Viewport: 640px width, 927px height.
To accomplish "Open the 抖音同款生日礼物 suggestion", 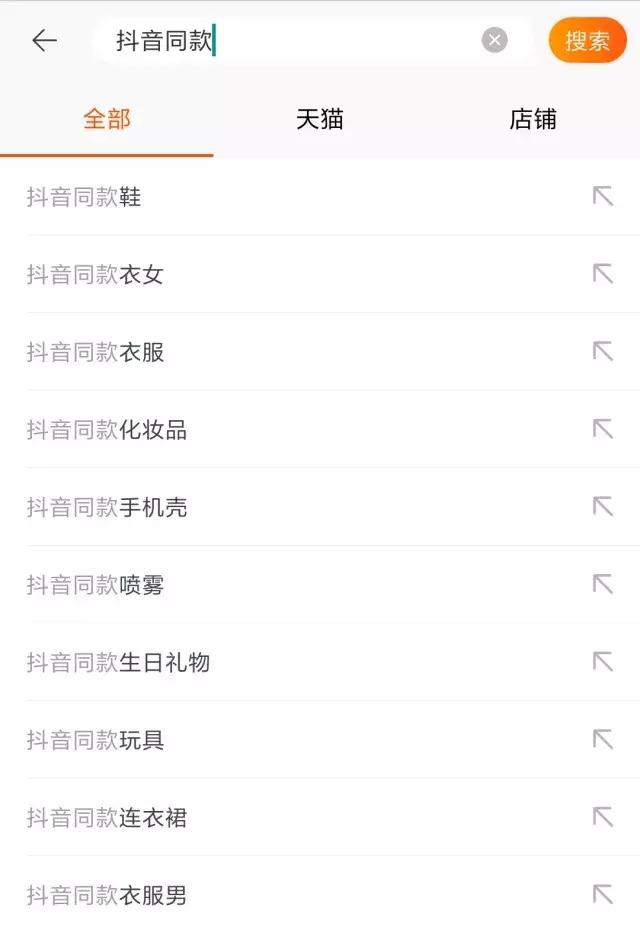I will point(118,663).
